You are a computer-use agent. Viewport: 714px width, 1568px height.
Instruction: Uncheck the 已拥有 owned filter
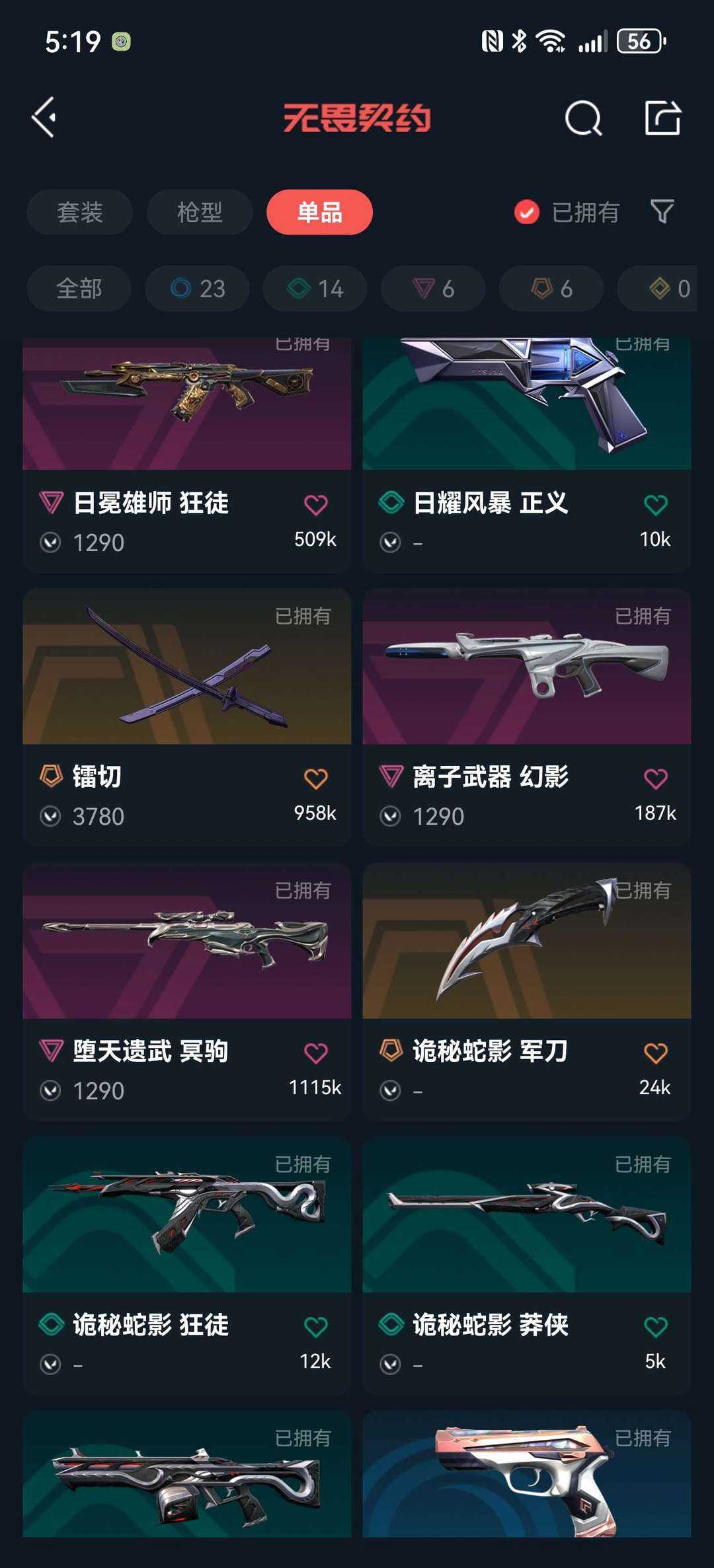pos(526,212)
